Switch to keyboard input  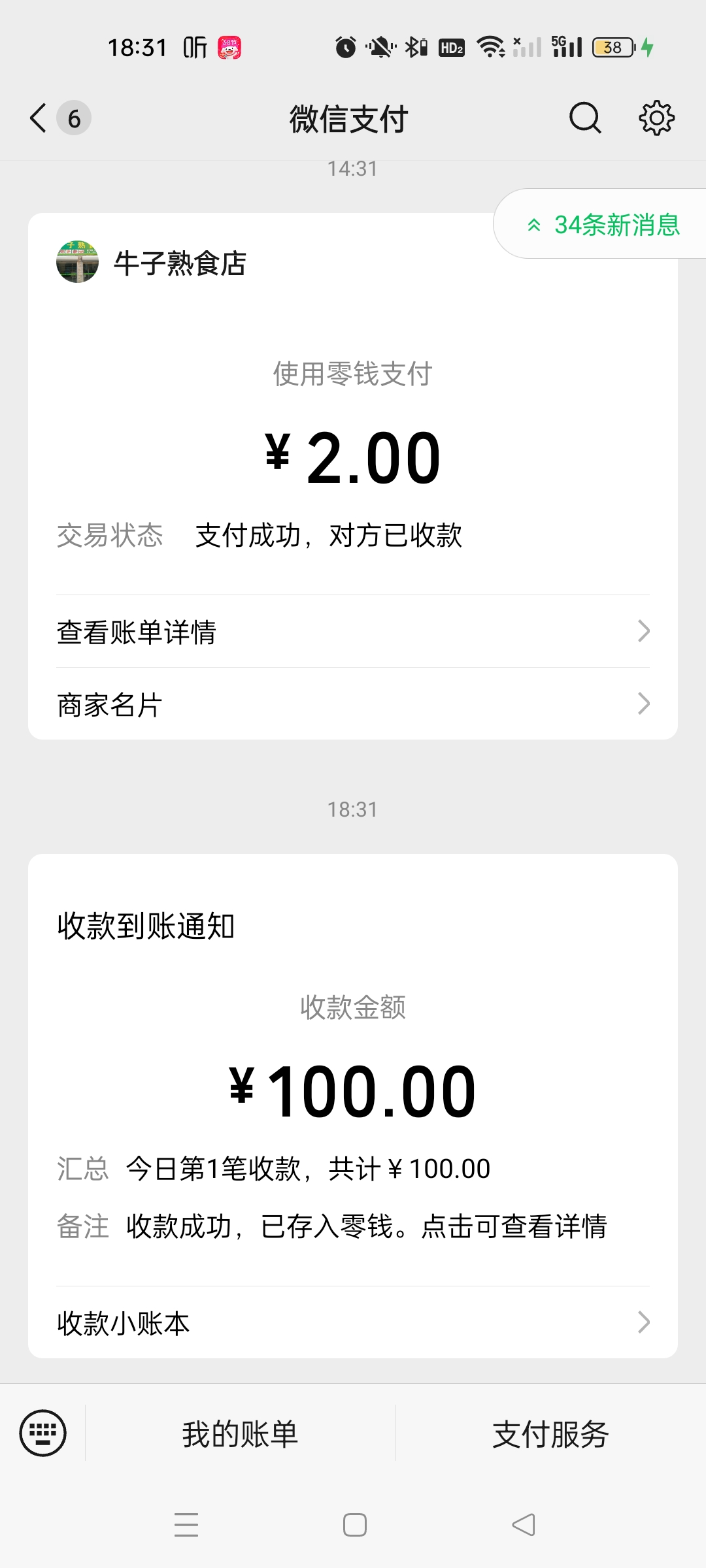point(43,1433)
